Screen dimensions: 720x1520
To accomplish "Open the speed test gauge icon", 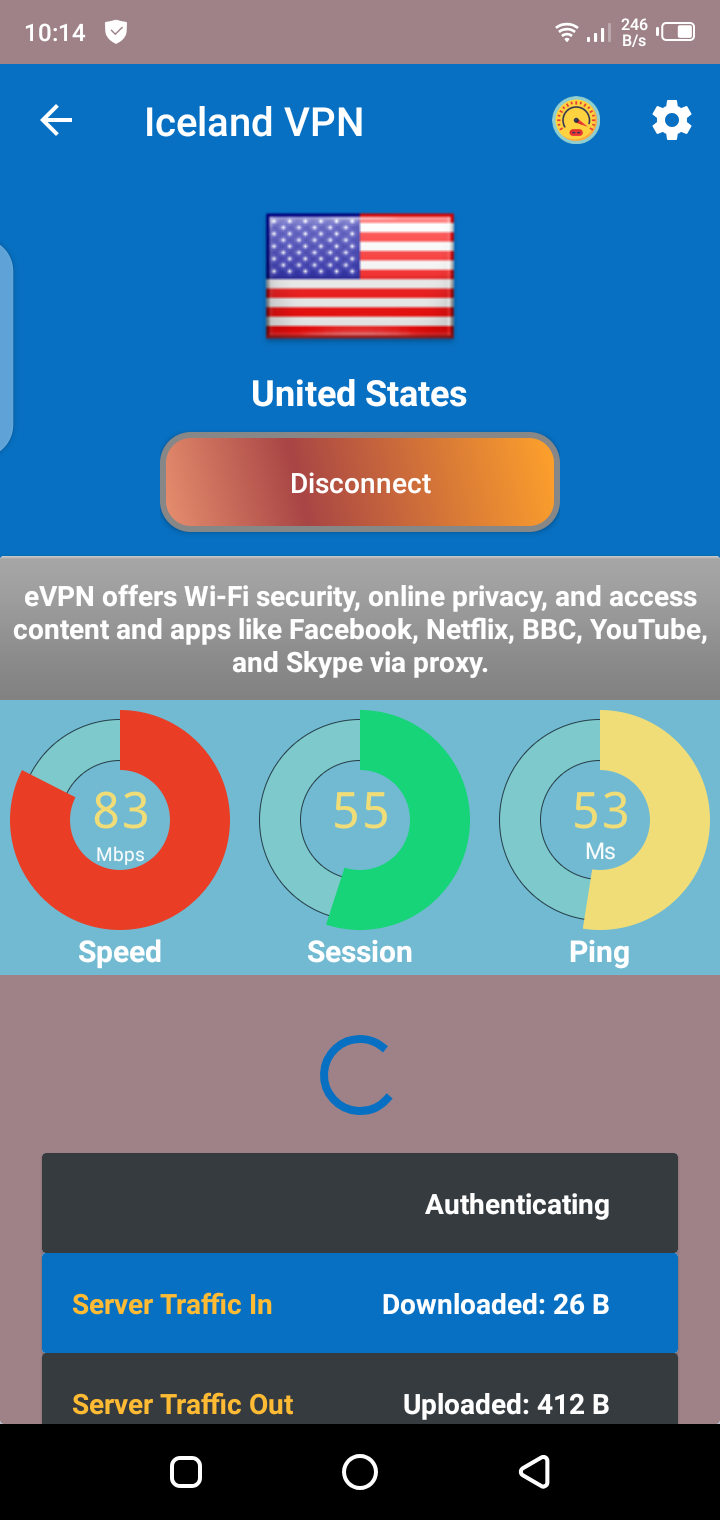I will 576,121.
